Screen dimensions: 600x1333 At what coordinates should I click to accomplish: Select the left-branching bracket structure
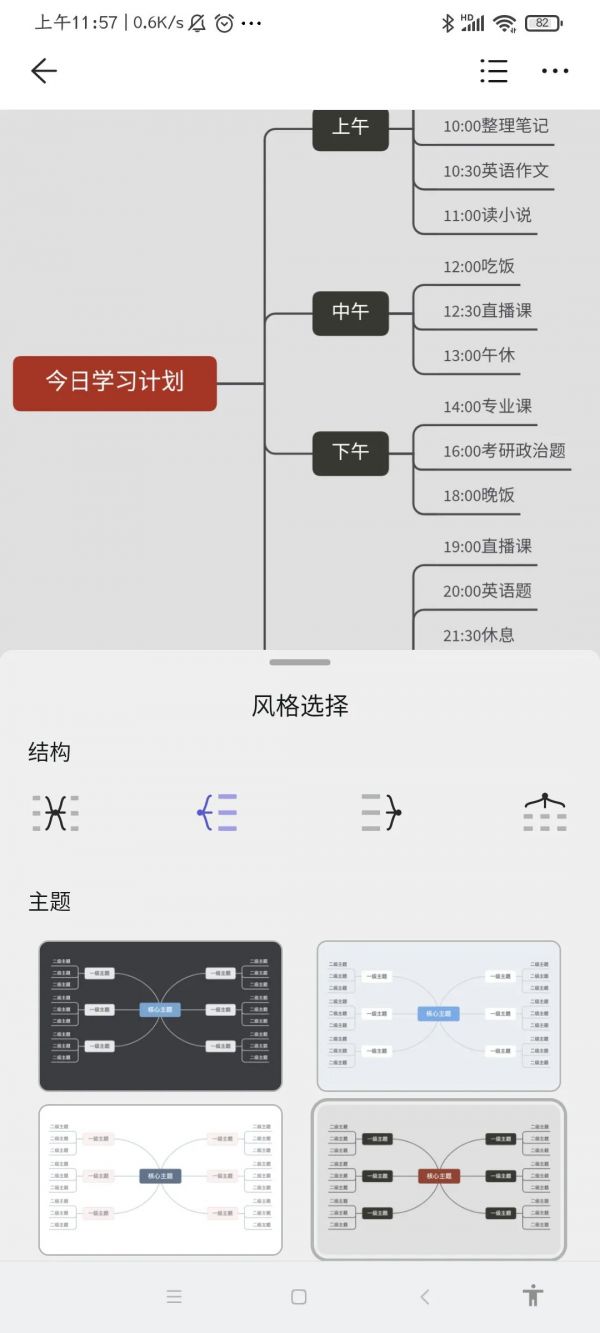click(381, 813)
